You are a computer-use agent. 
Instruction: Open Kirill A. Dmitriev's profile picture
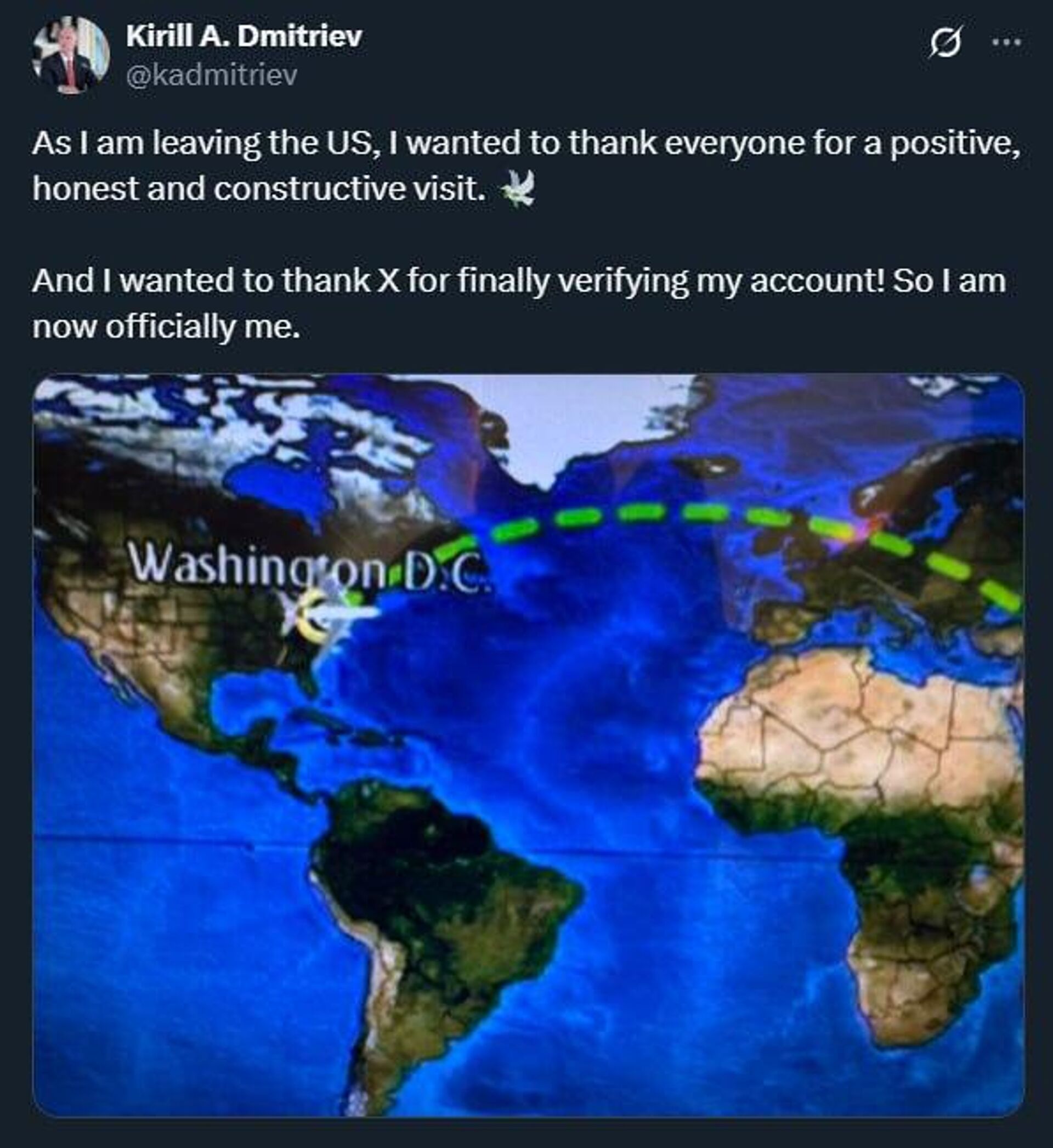click(x=71, y=55)
